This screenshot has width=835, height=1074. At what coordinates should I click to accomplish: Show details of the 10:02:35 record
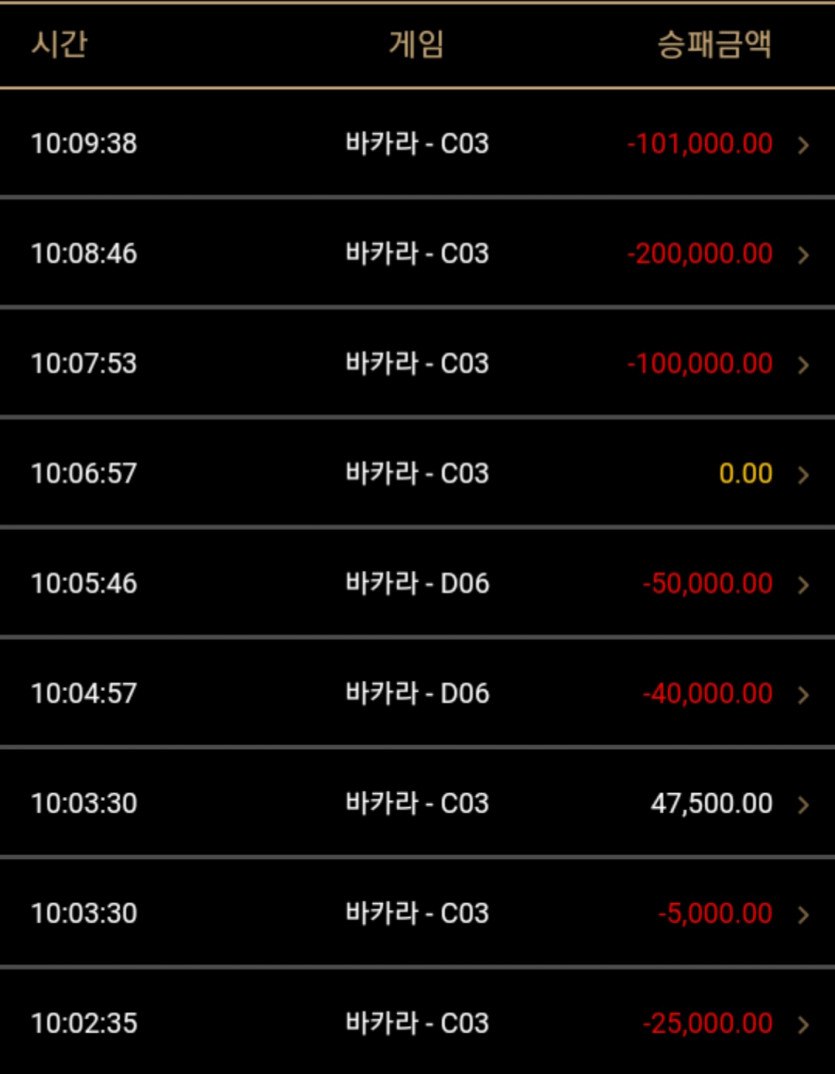[802, 1025]
